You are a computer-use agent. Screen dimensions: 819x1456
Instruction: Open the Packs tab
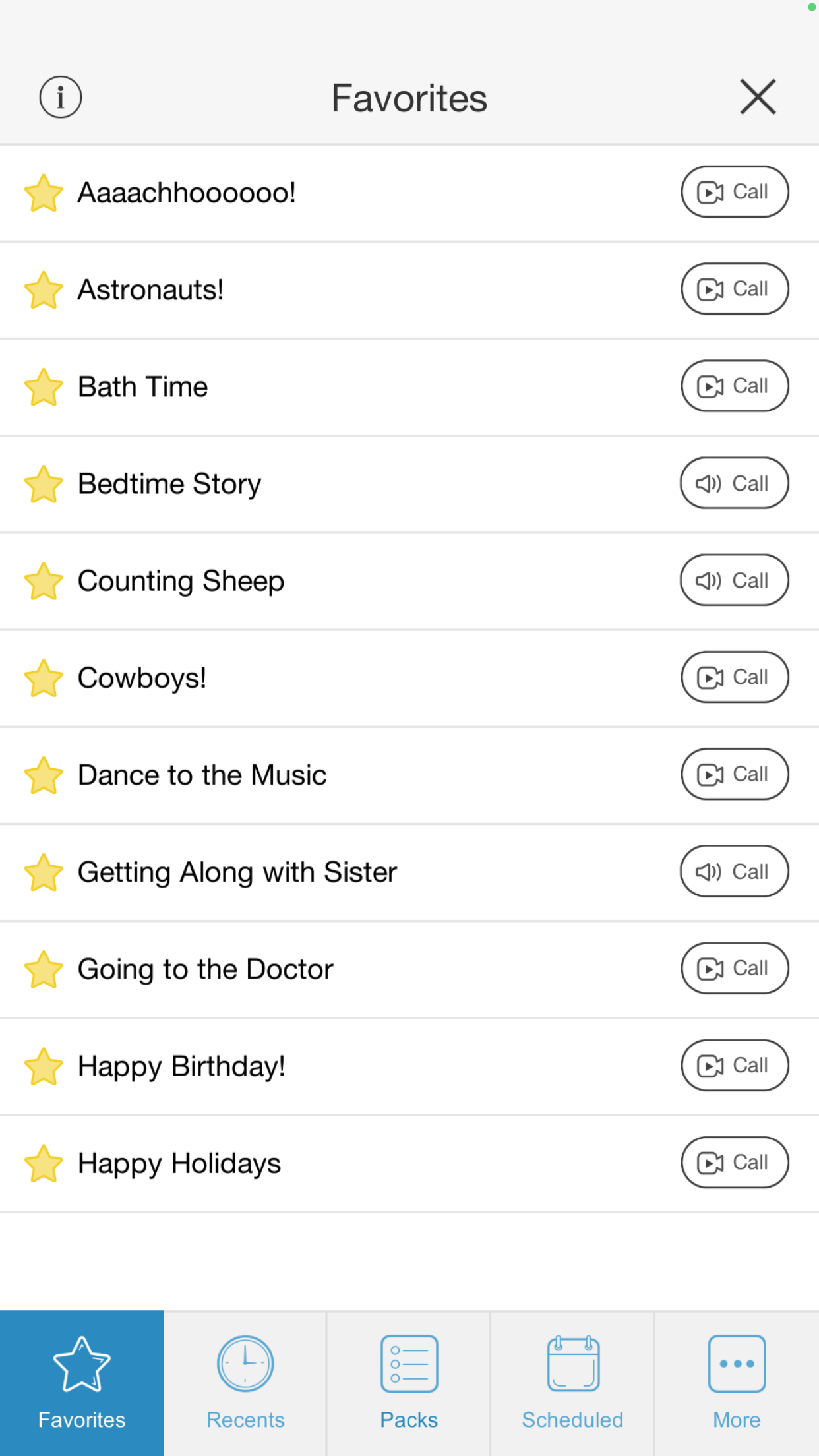[x=409, y=1383]
